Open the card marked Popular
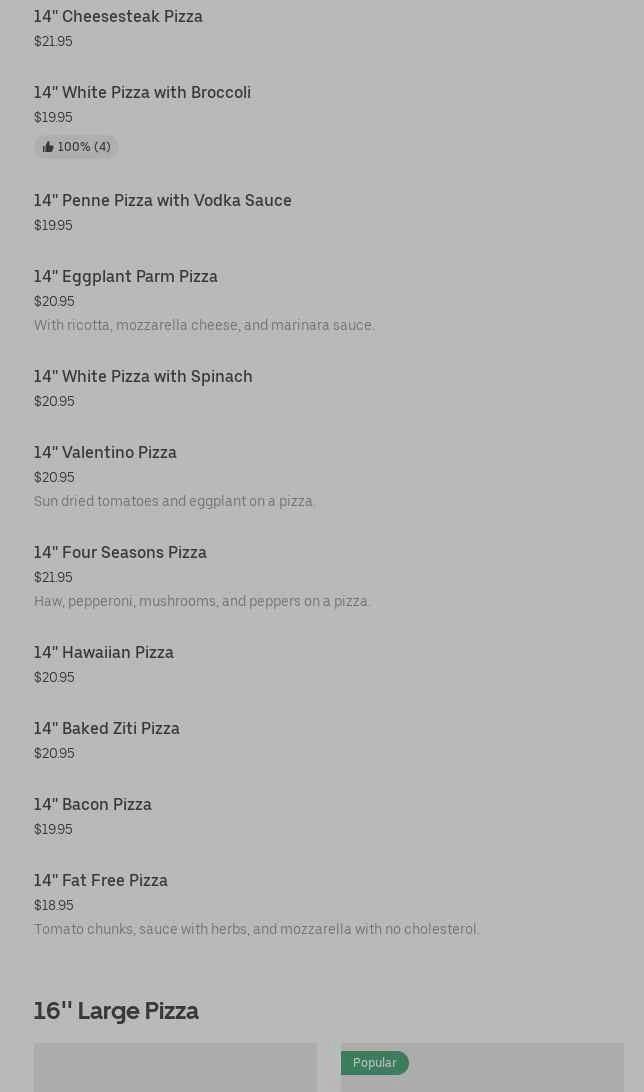 481,1068
